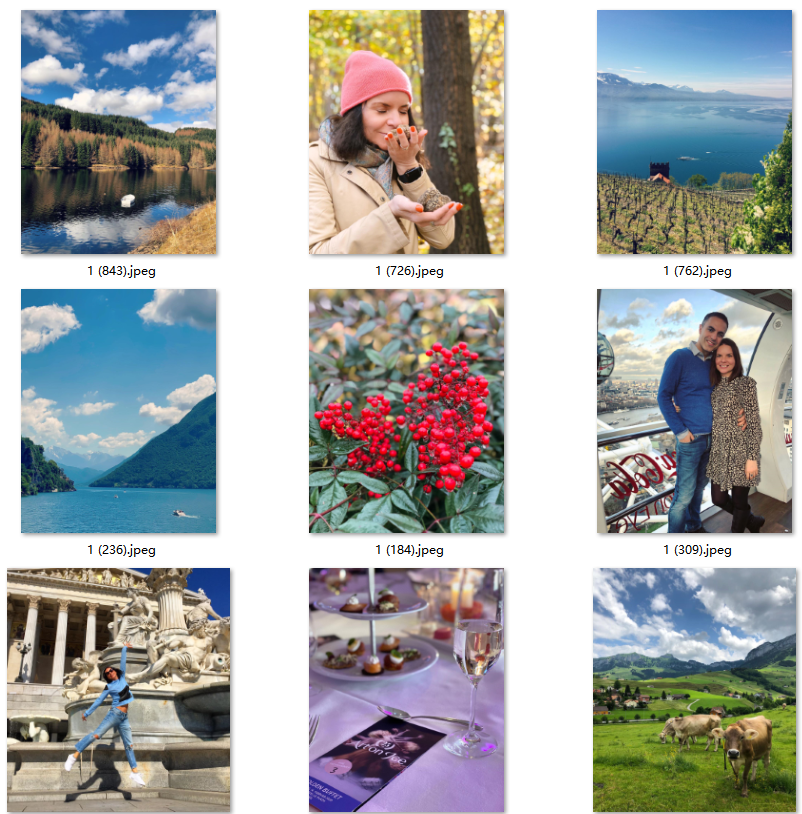Open the cows in meadow thumbnail
The width and height of the screenshot is (802, 814).
(694, 690)
